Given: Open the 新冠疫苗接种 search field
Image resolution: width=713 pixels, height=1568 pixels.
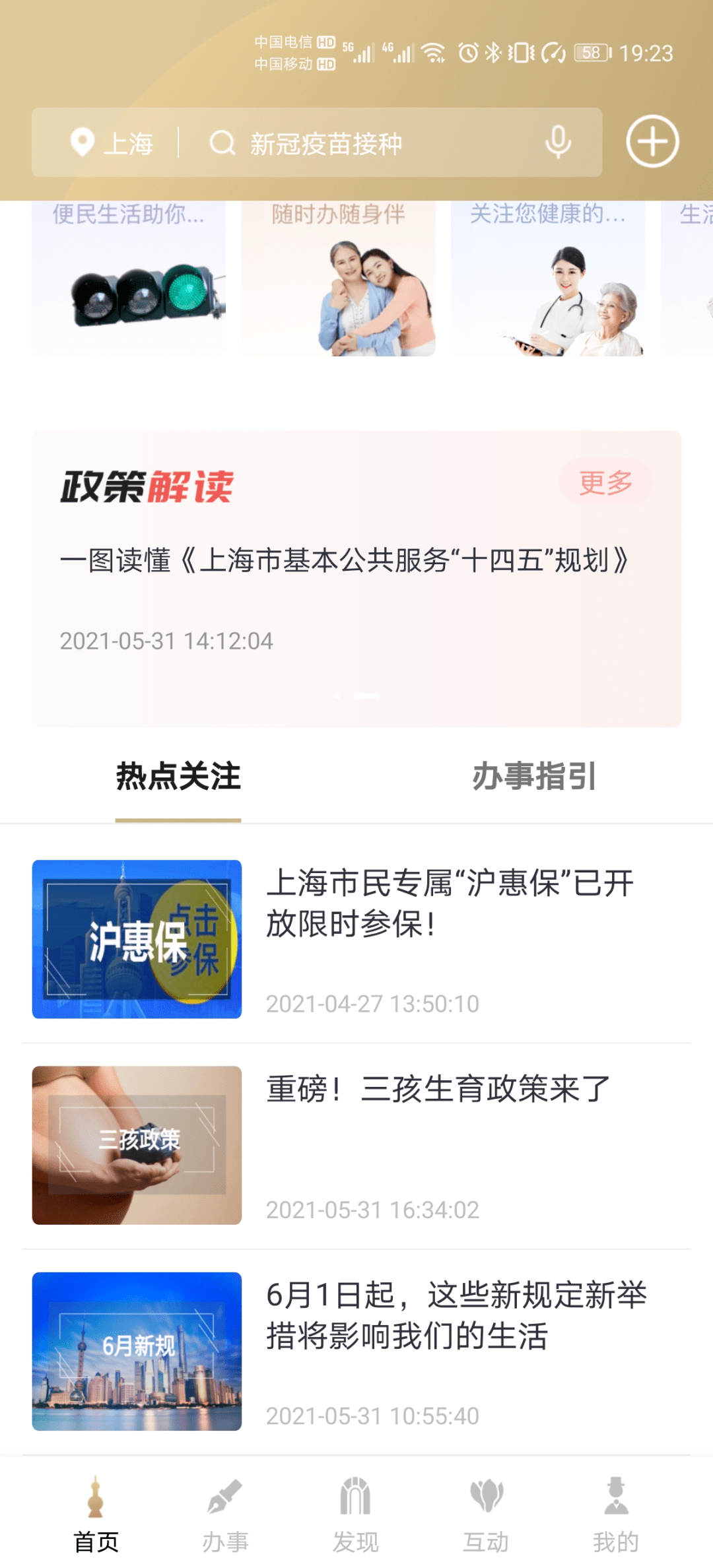Looking at the screenshot, I should pos(370,143).
